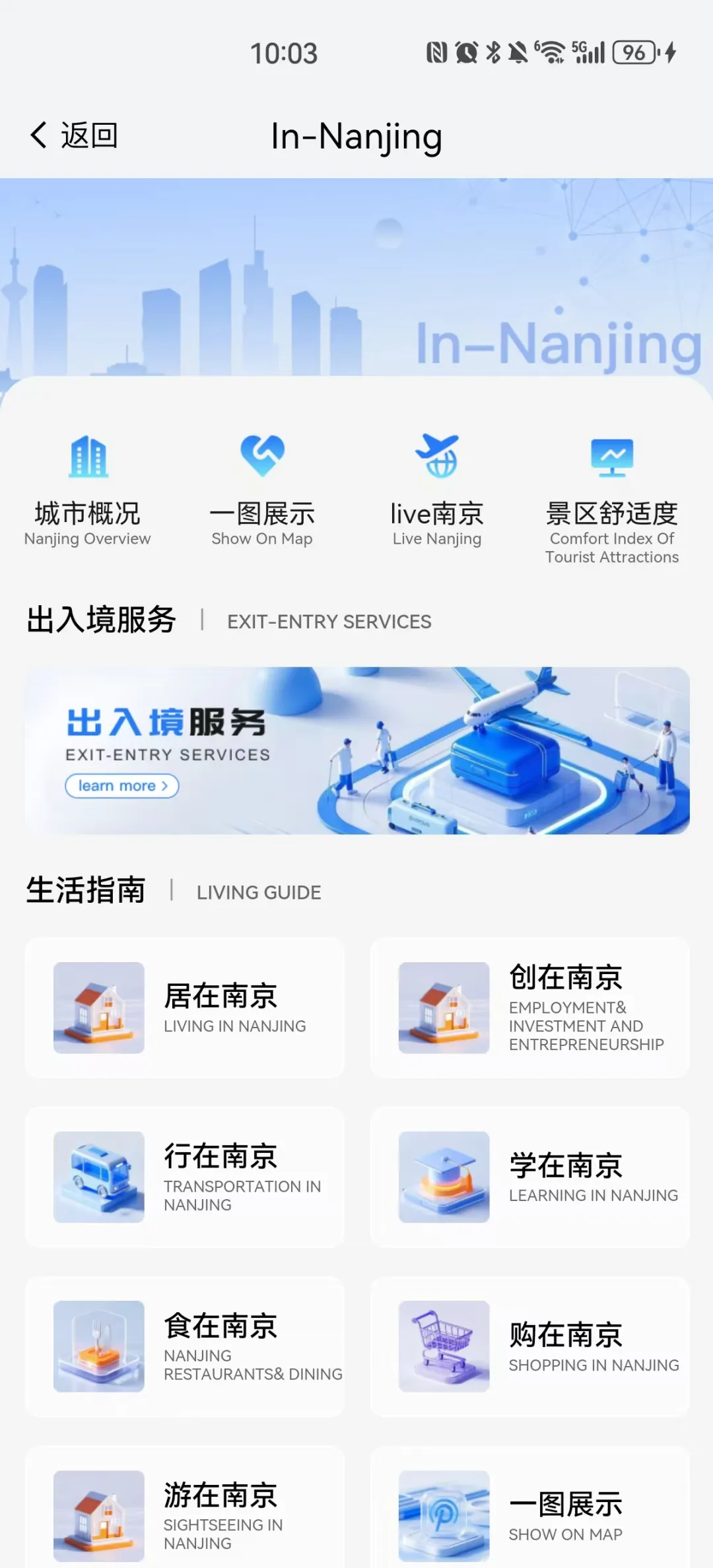Open the Living in Nanjing card
Image resolution: width=713 pixels, height=1568 pixels.
[185, 1008]
